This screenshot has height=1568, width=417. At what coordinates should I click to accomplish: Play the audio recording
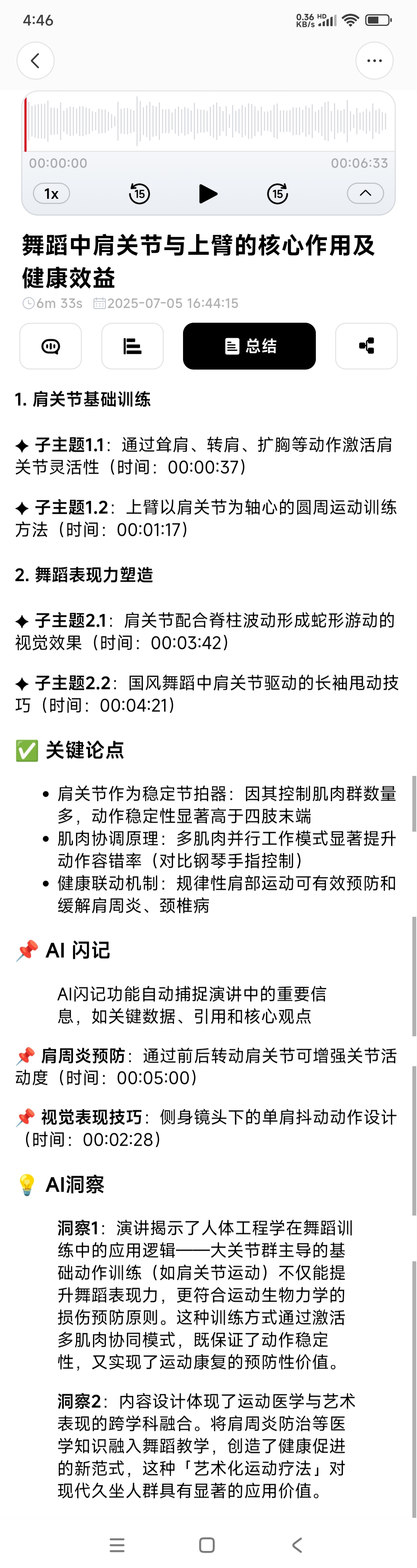click(x=208, y=193)
